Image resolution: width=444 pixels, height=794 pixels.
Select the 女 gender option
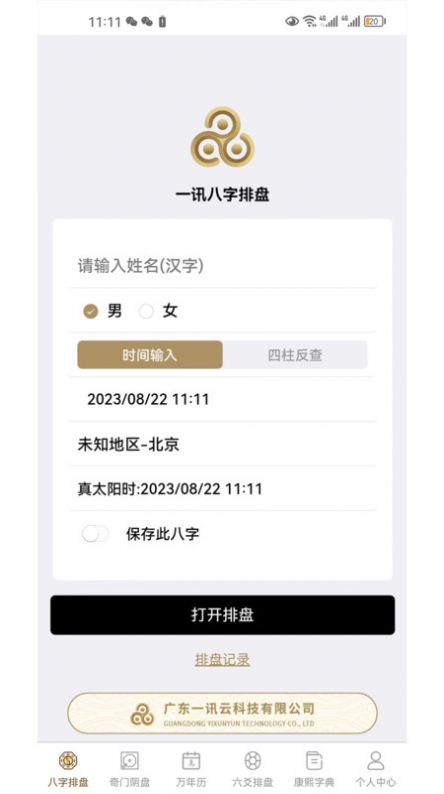pyautogui.click(x=158, y=311)
